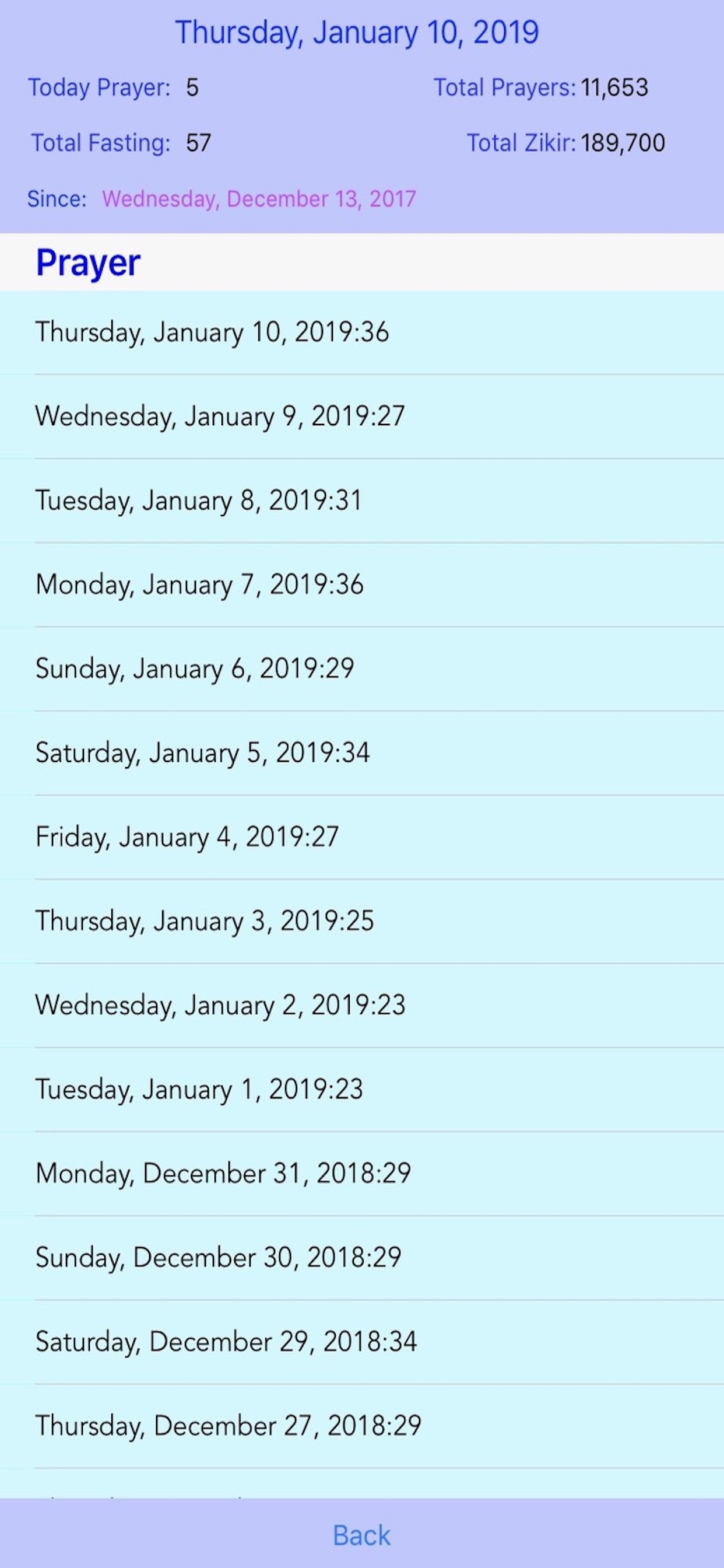The image size is (724, 1568).
Task: Choose the Thursday, December 27, 2018 entry
Action: tap(362, 1426)
